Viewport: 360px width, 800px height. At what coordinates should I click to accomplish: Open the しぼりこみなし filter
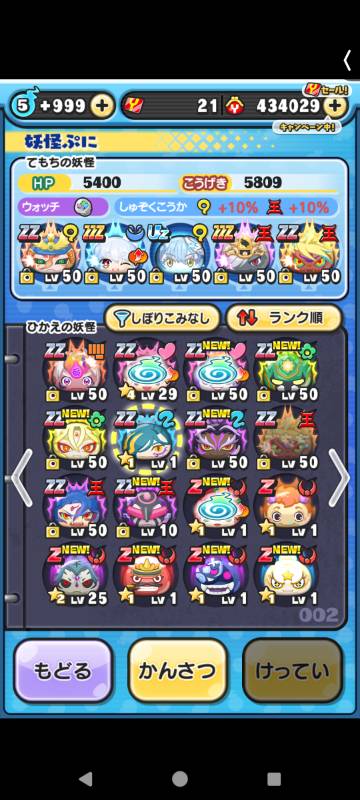pyautogui.click(x=162, y=318)
